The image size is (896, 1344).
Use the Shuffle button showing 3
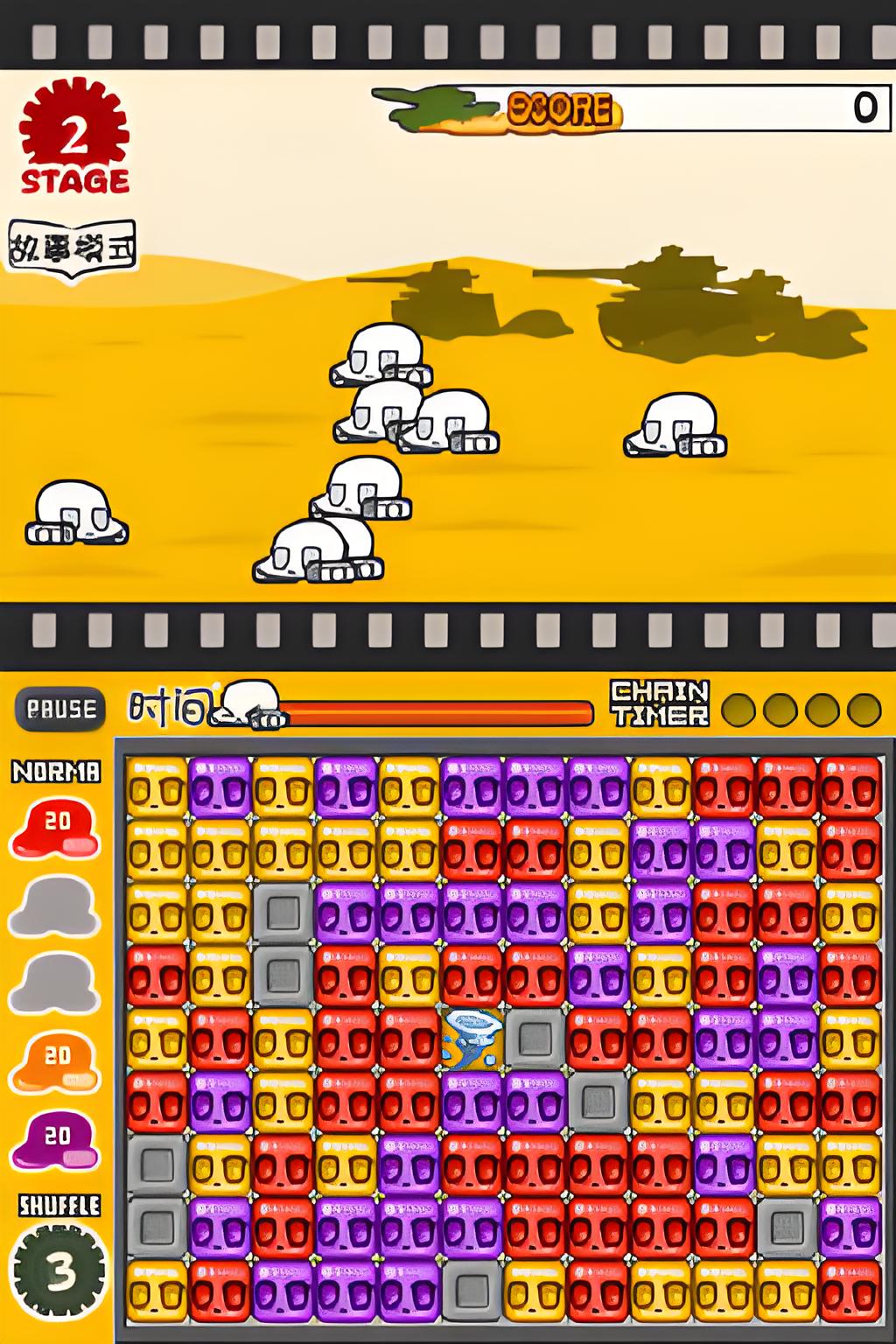(x=58, y=1270)
